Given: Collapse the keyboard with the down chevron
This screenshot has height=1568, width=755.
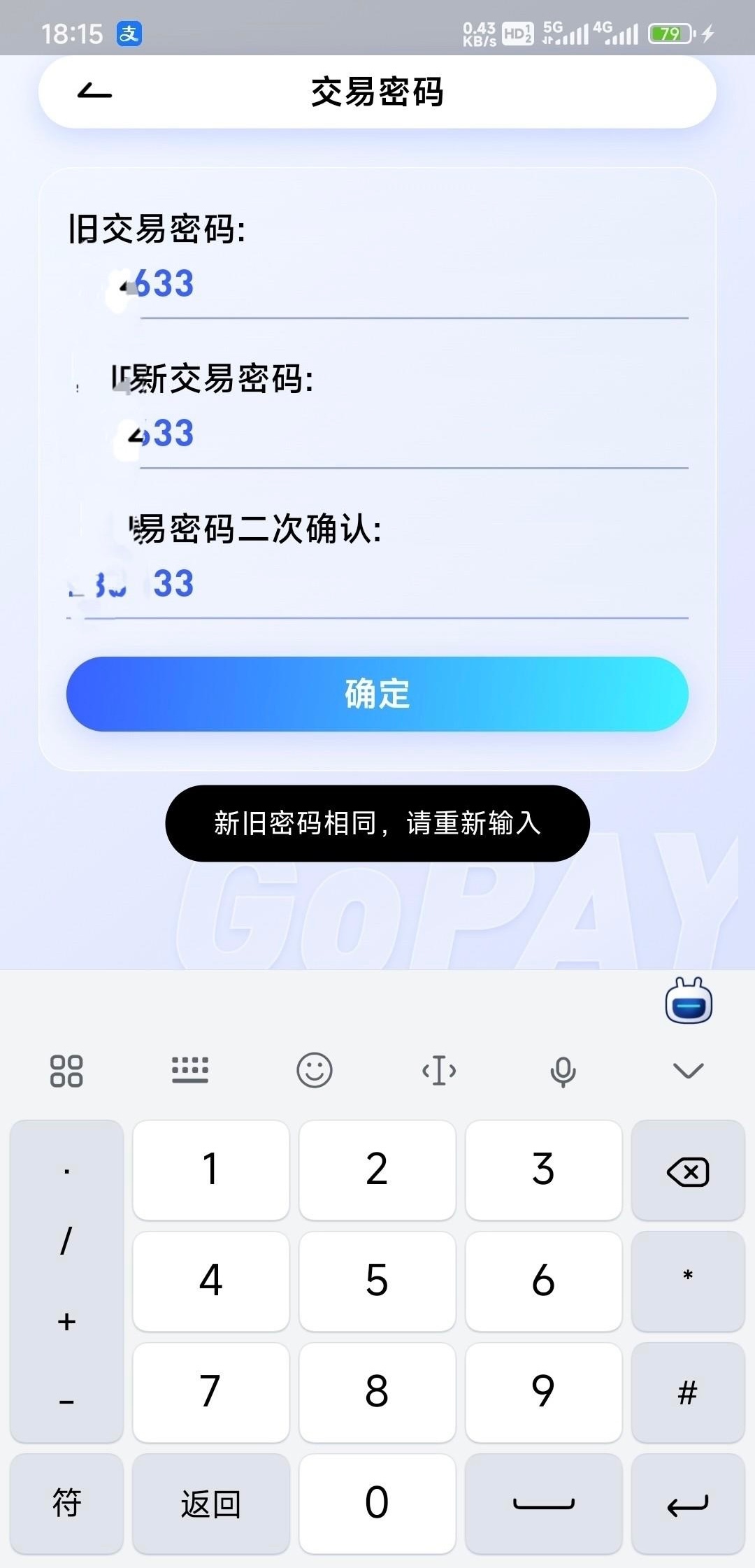Looking at the screenshot, I should click(689, 1069).
